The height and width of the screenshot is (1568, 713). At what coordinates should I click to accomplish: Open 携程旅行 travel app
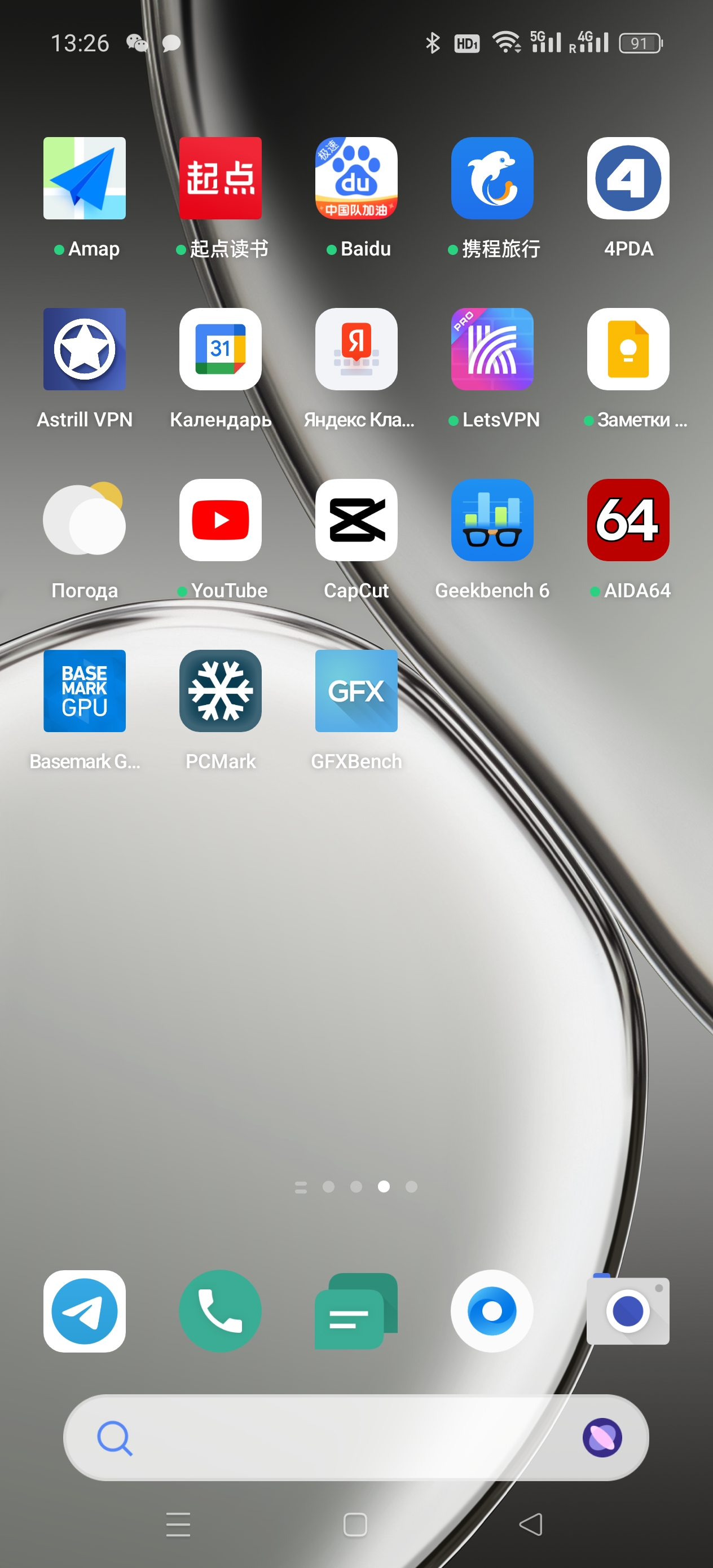click(492, 178)
